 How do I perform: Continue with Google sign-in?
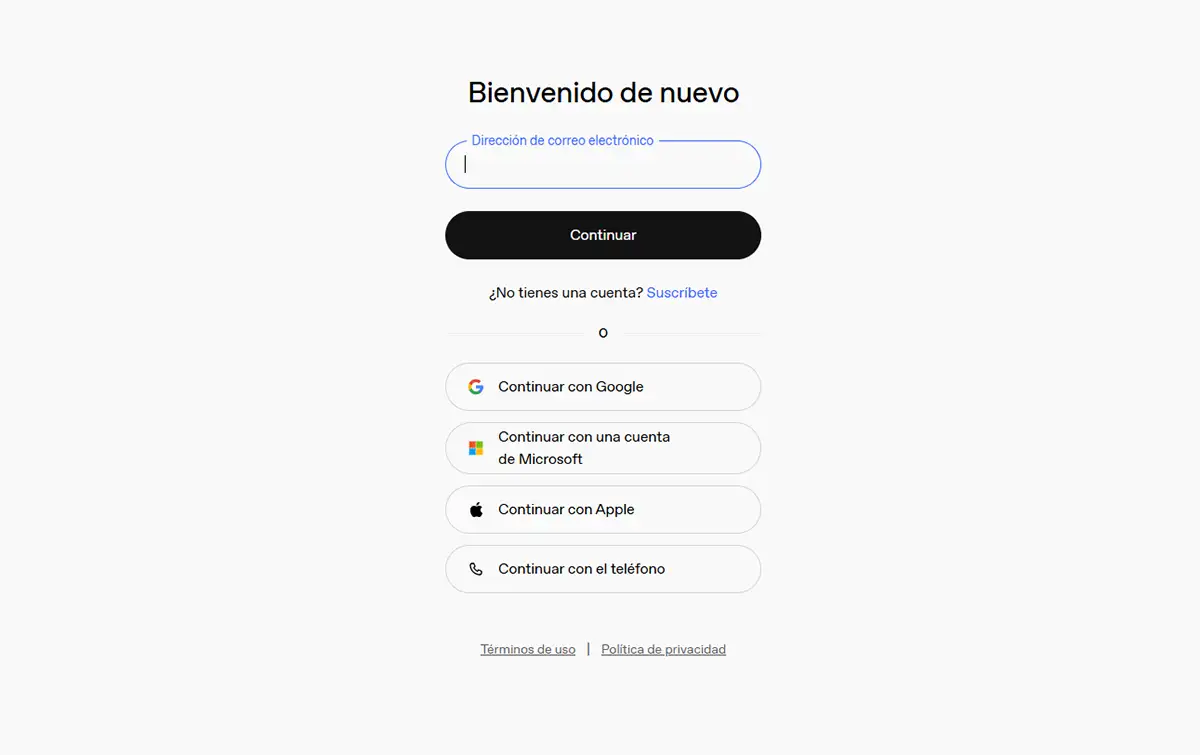coord(602,387)
